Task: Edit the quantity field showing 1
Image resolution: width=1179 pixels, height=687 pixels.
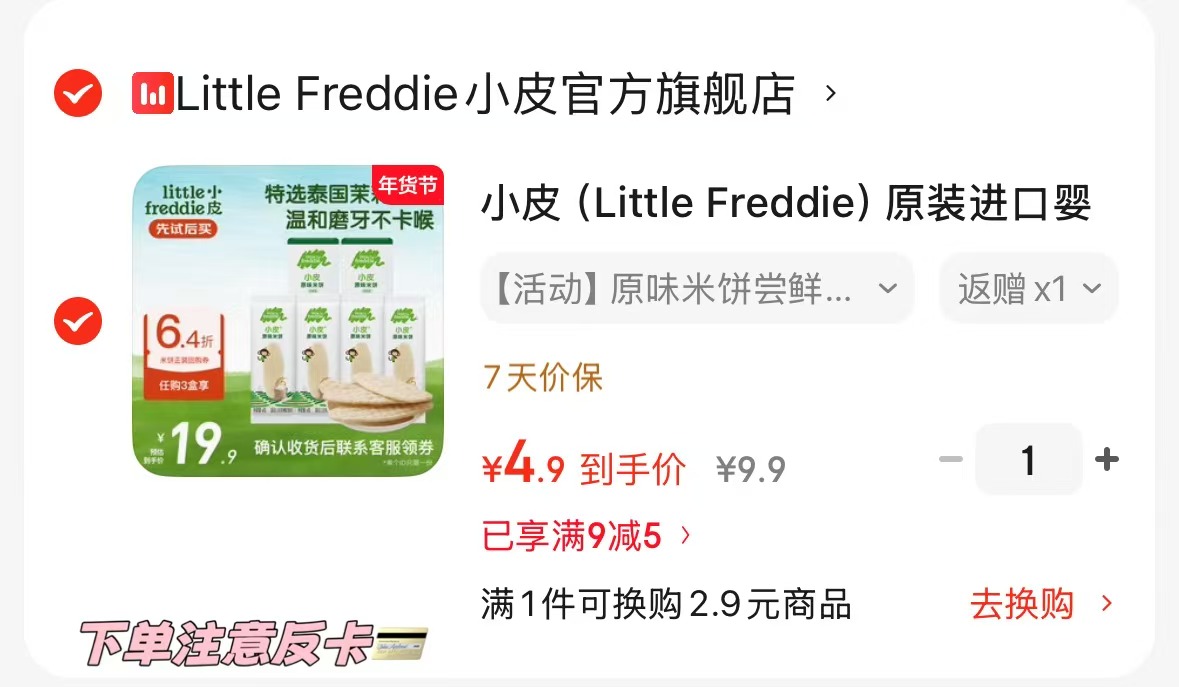Action: (x=1028, y=460)
